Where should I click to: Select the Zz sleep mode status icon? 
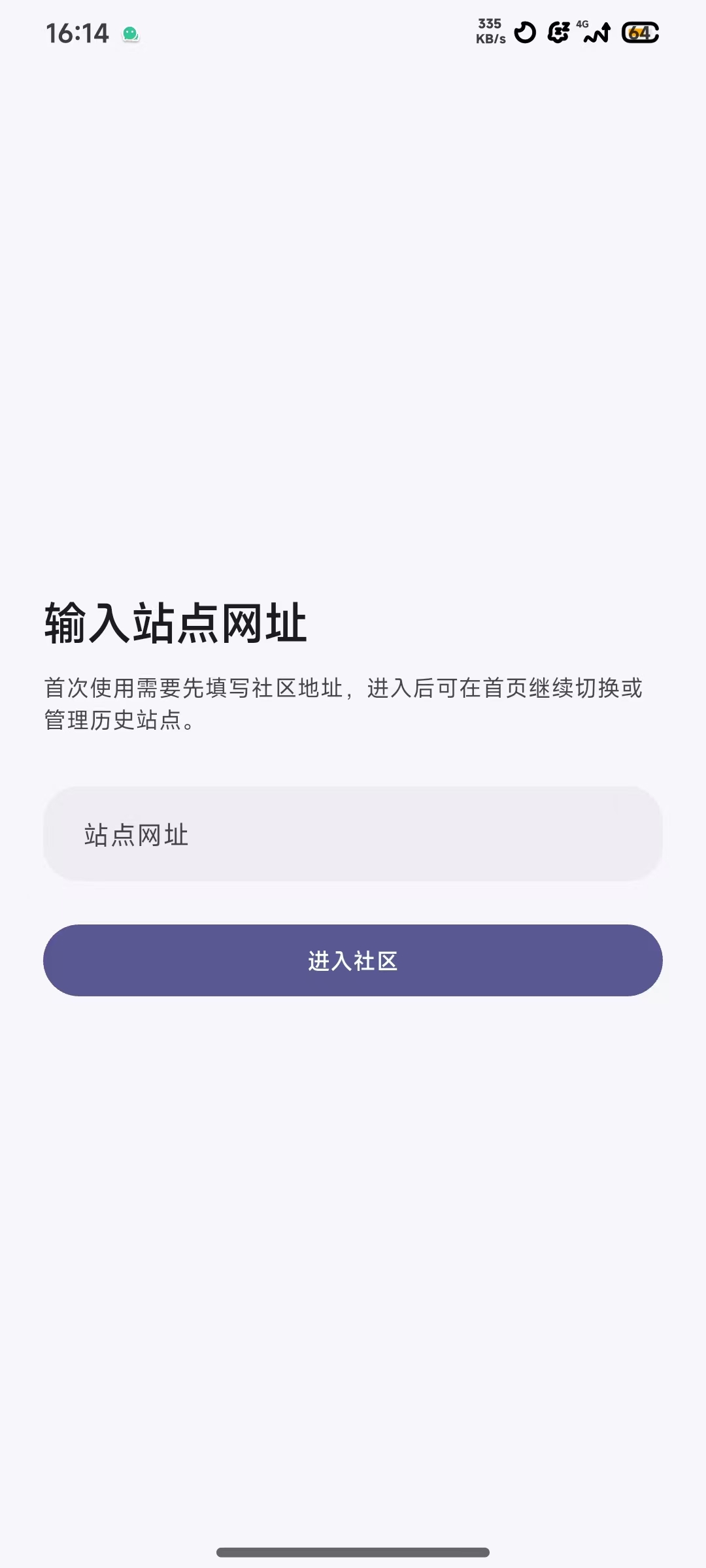click(x=559, y=31)
